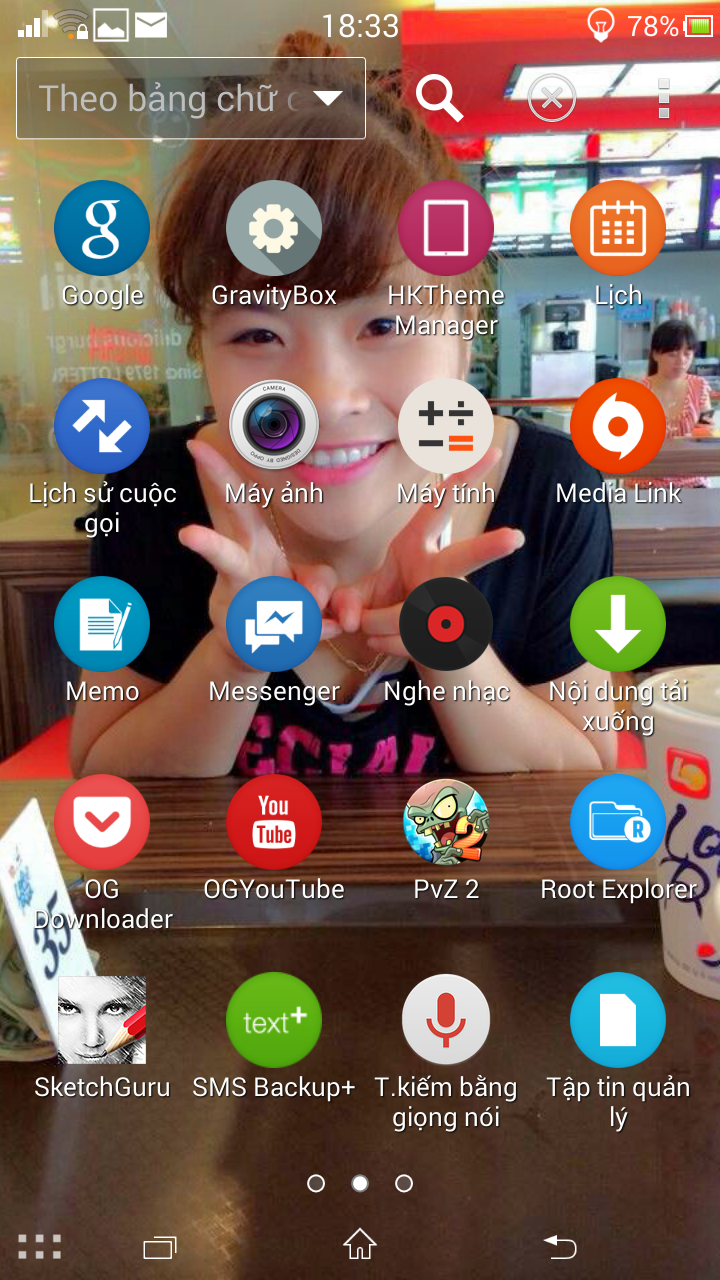Open the Máy tính calculator
Screen dimensions: 720x1280
click(446, 426)
